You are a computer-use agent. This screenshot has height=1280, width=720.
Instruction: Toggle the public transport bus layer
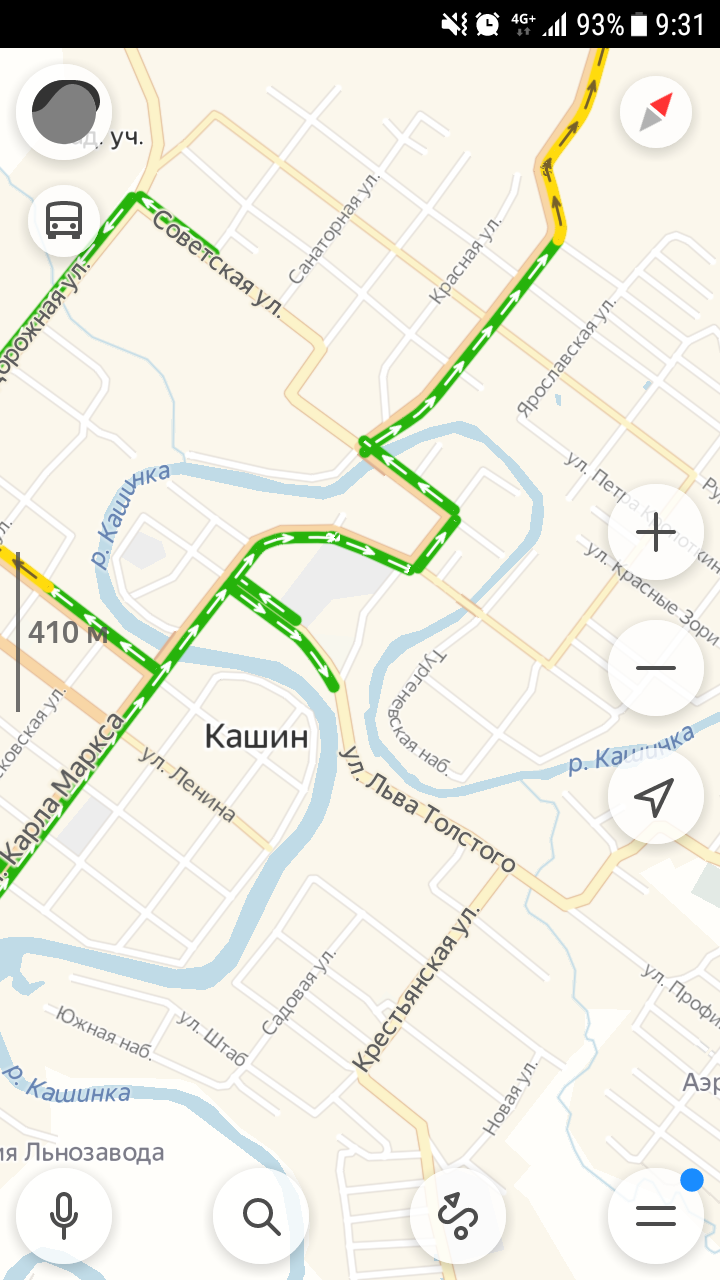[64, 219]
